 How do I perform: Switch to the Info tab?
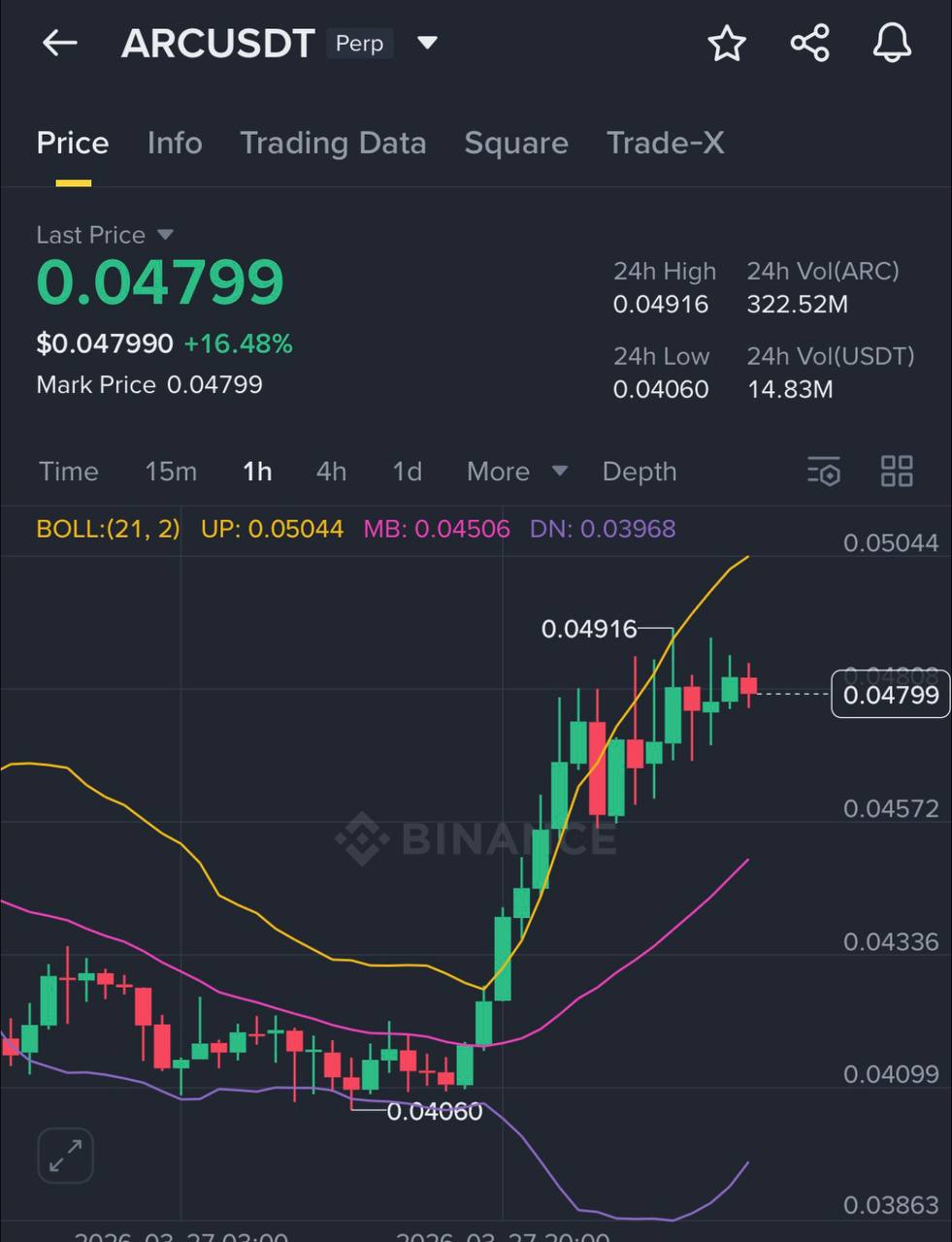[175, 143]
